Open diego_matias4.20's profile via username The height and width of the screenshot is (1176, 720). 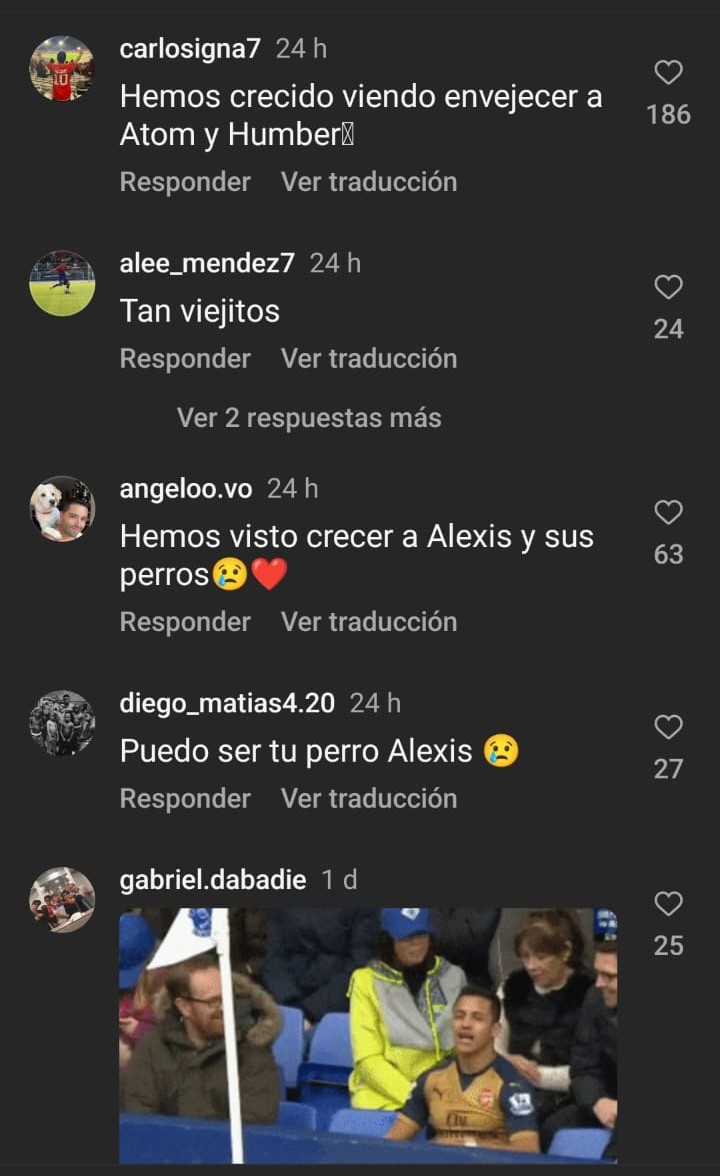point(227,704)
